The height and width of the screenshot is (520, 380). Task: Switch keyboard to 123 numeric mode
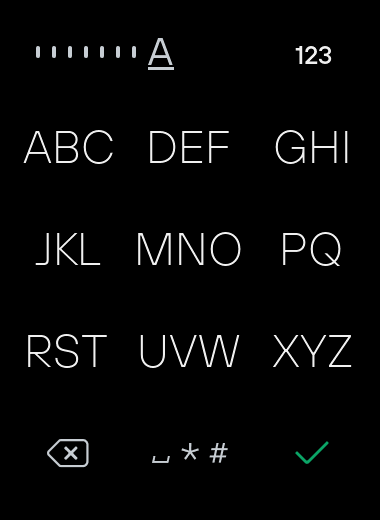(313, 55)
